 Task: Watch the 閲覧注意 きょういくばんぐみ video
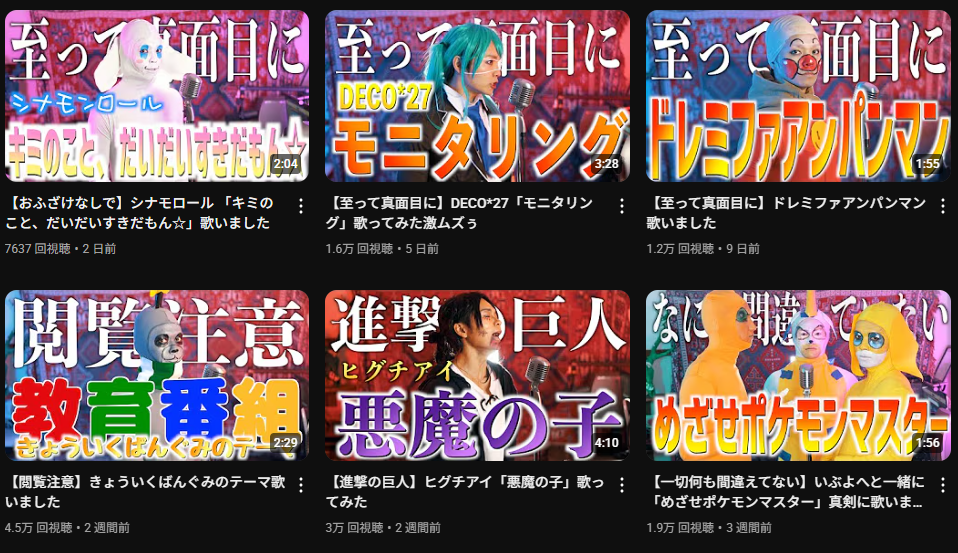[x=157, y=376]
